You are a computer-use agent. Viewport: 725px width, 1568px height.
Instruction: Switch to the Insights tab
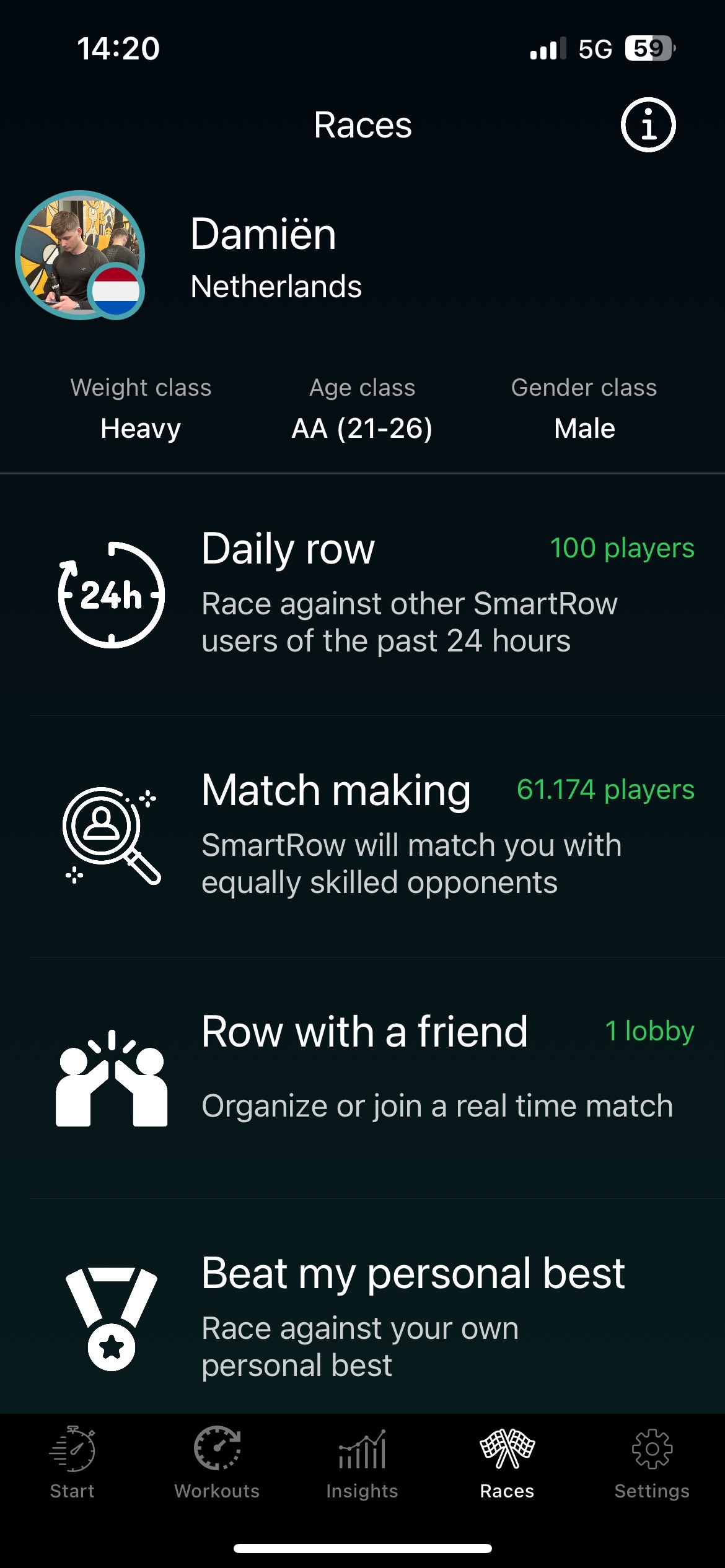click(361, 1468)
